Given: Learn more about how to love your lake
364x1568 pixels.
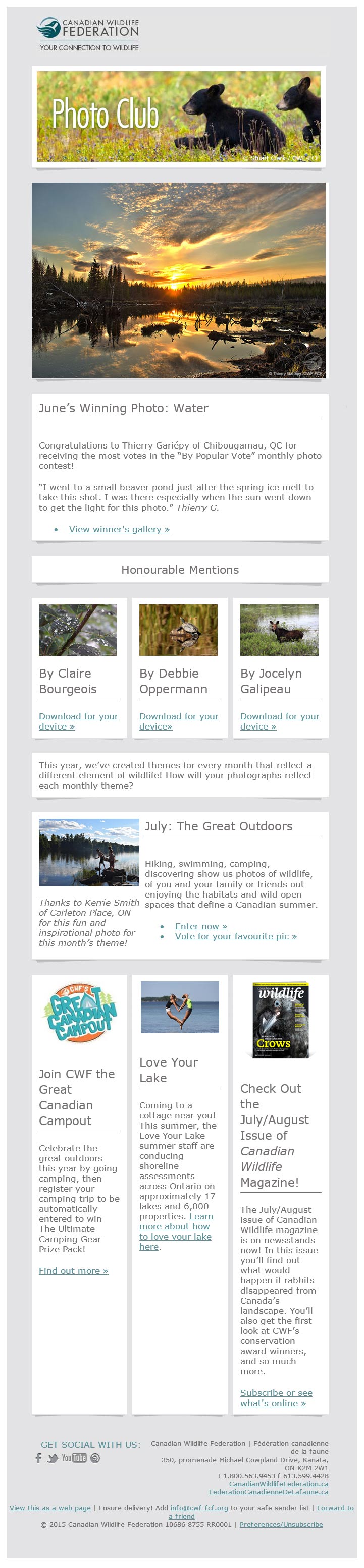Looking at the screenshot, I should pyautogui.click(x=175, y=1226).
